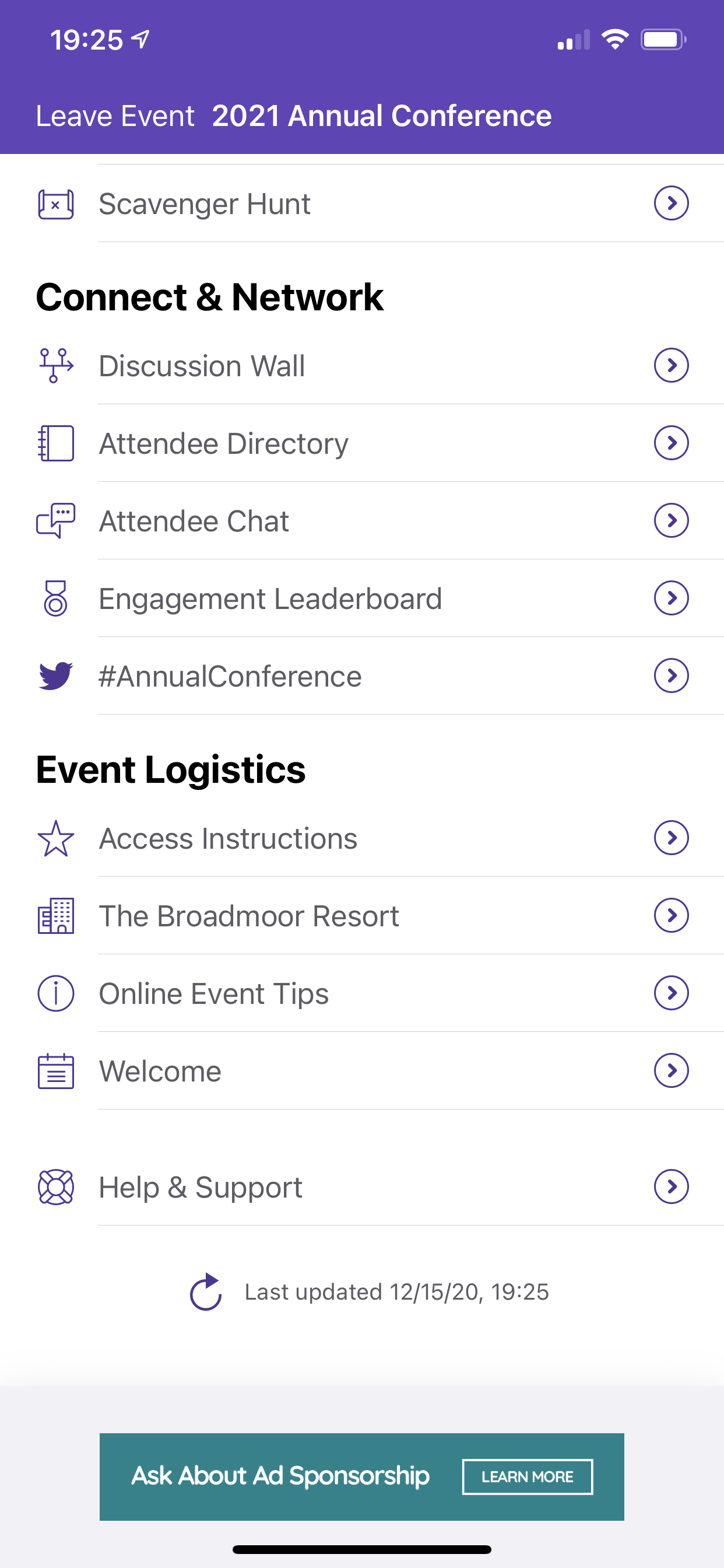Tap Leave Event in the header
This screenshot has width=724, height=1568.
click(115, 116)
